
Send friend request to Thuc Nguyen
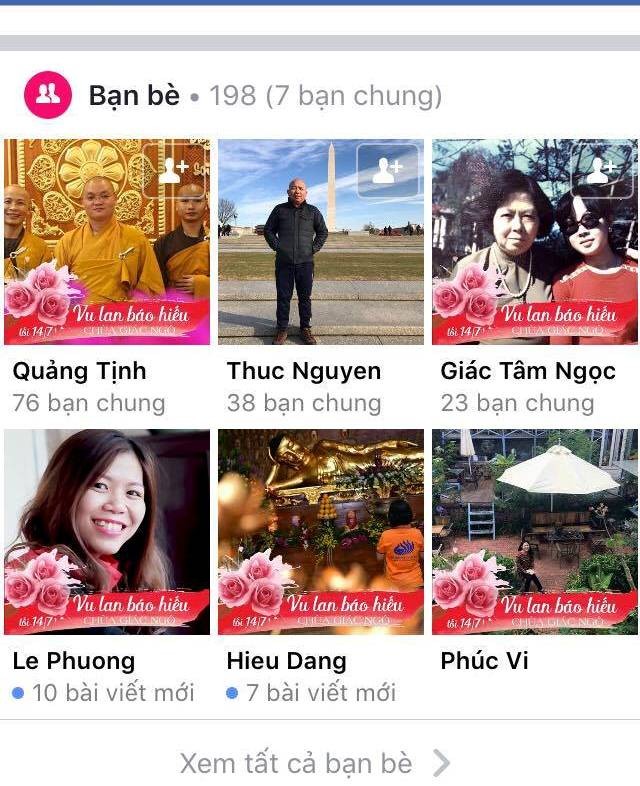tap(387, 170)
